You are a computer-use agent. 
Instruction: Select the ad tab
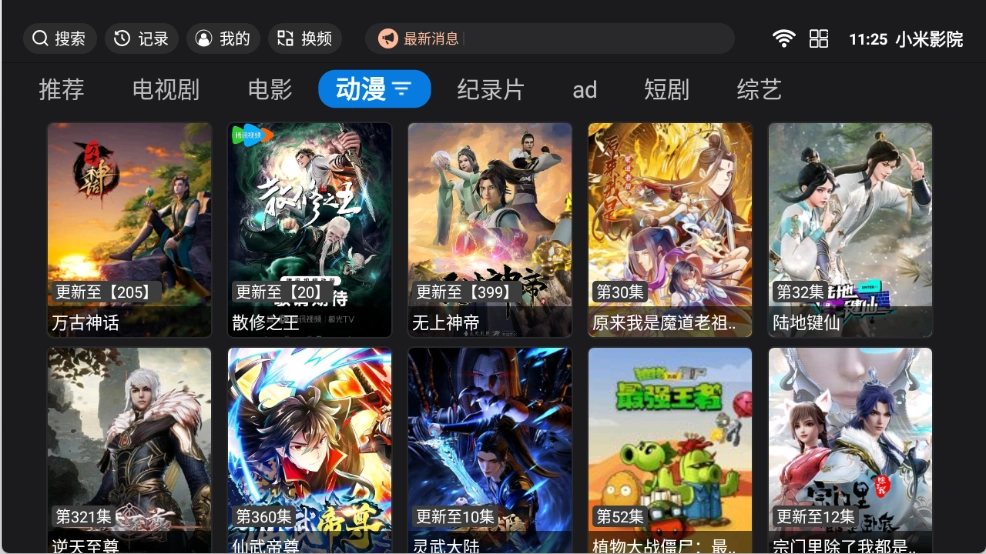coord(585,90)
